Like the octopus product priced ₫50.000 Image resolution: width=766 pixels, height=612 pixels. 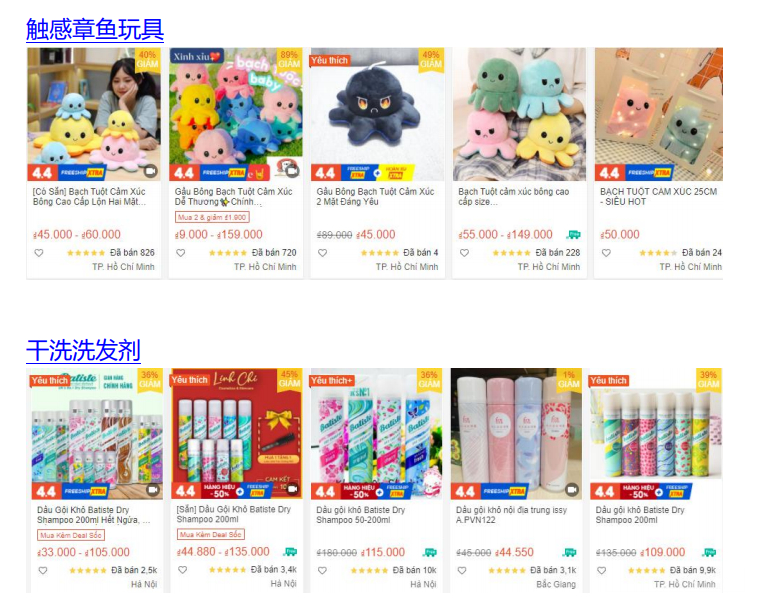[606, 253]
